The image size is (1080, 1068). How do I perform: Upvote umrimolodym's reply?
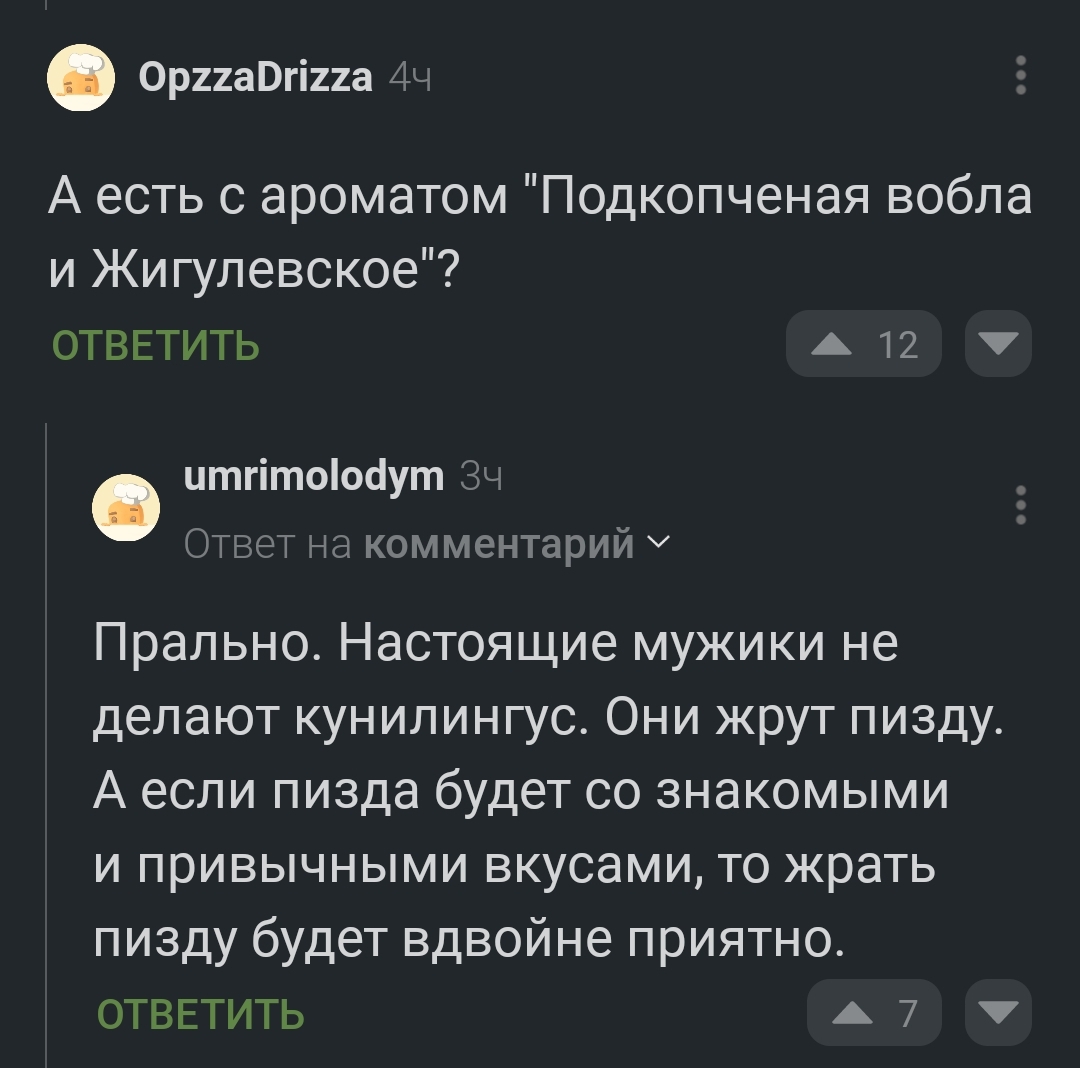pyautogui.click(x=873, y=1013)
